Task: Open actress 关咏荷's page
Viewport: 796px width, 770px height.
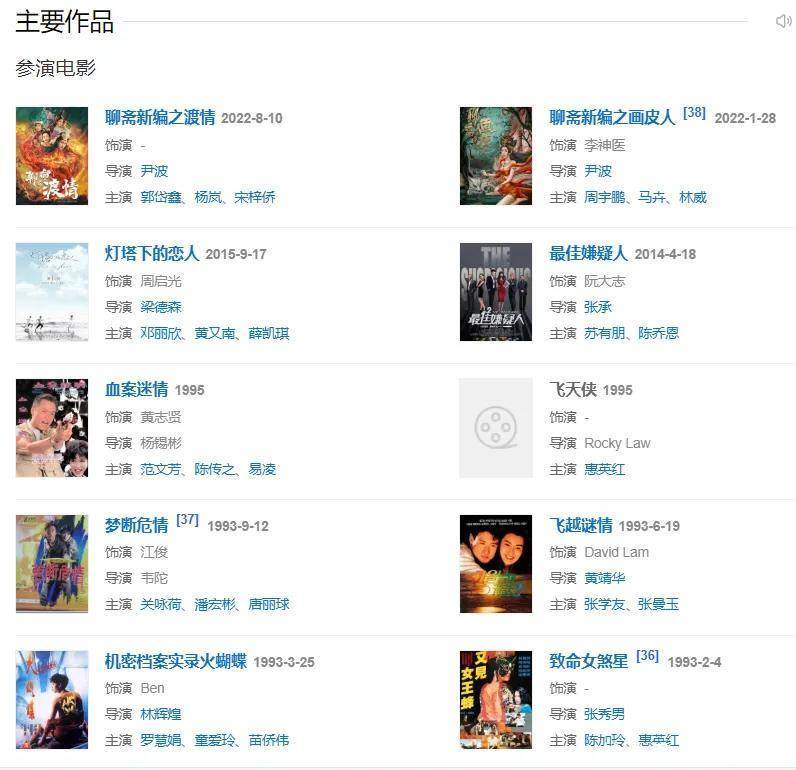Action: coord(161,604)
